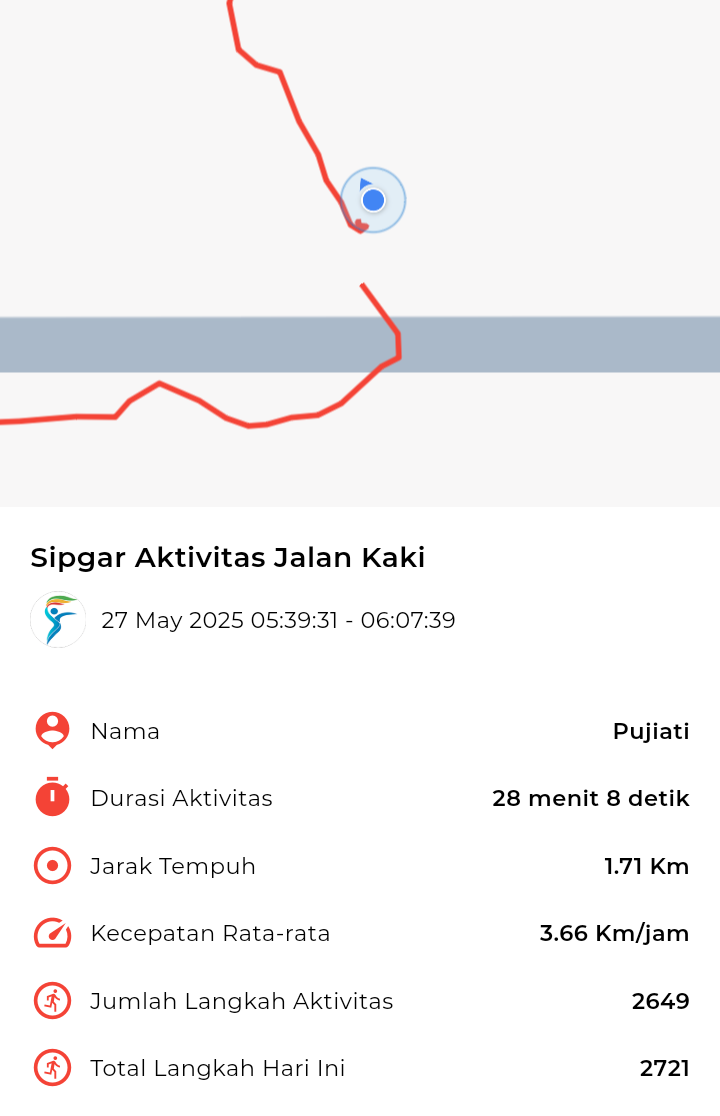Tap the speedometer icon for Kecepatan Rata-rata

coord(52,933)
